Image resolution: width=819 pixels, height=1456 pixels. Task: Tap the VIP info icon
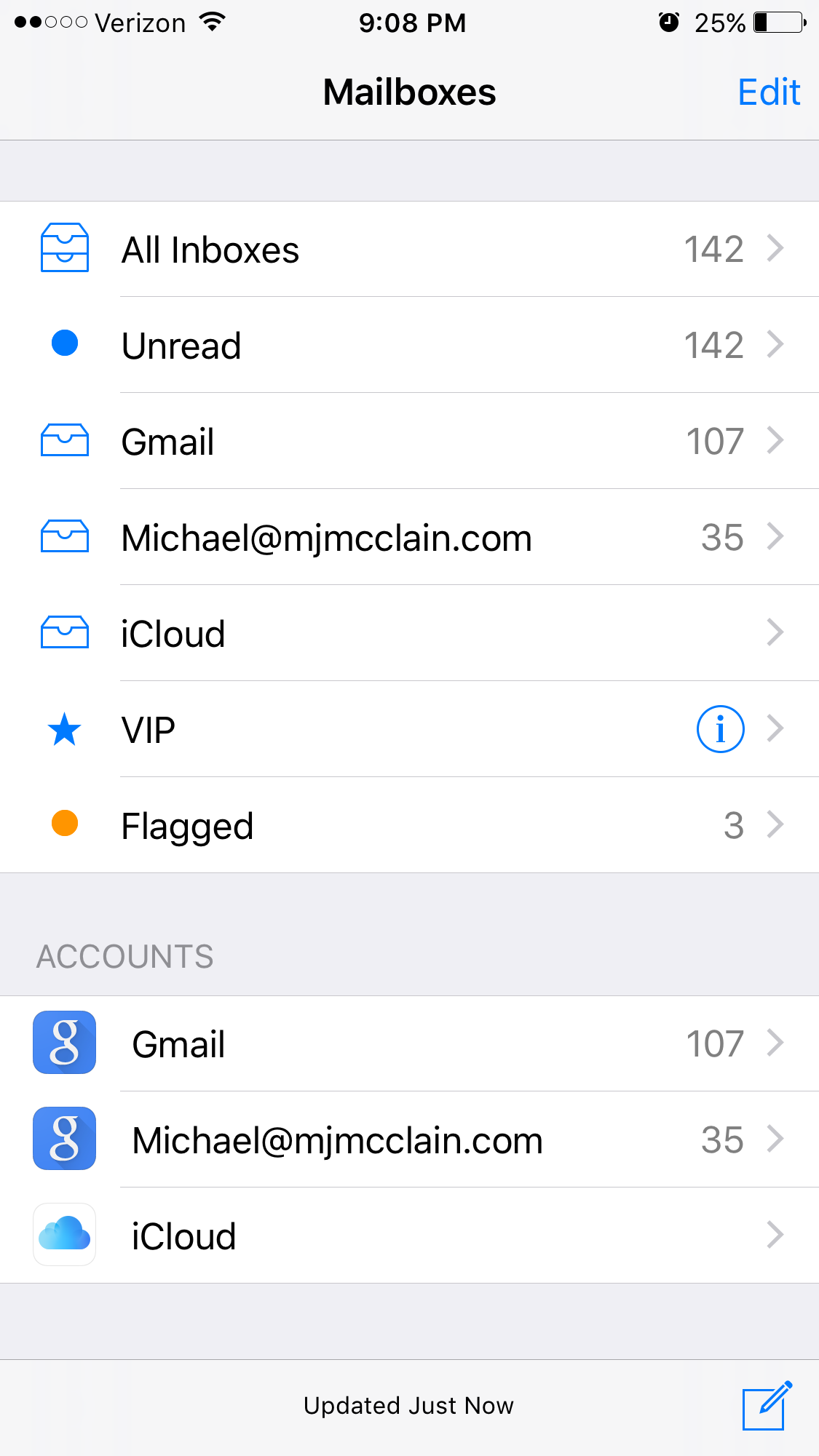(x=720, y=729)
